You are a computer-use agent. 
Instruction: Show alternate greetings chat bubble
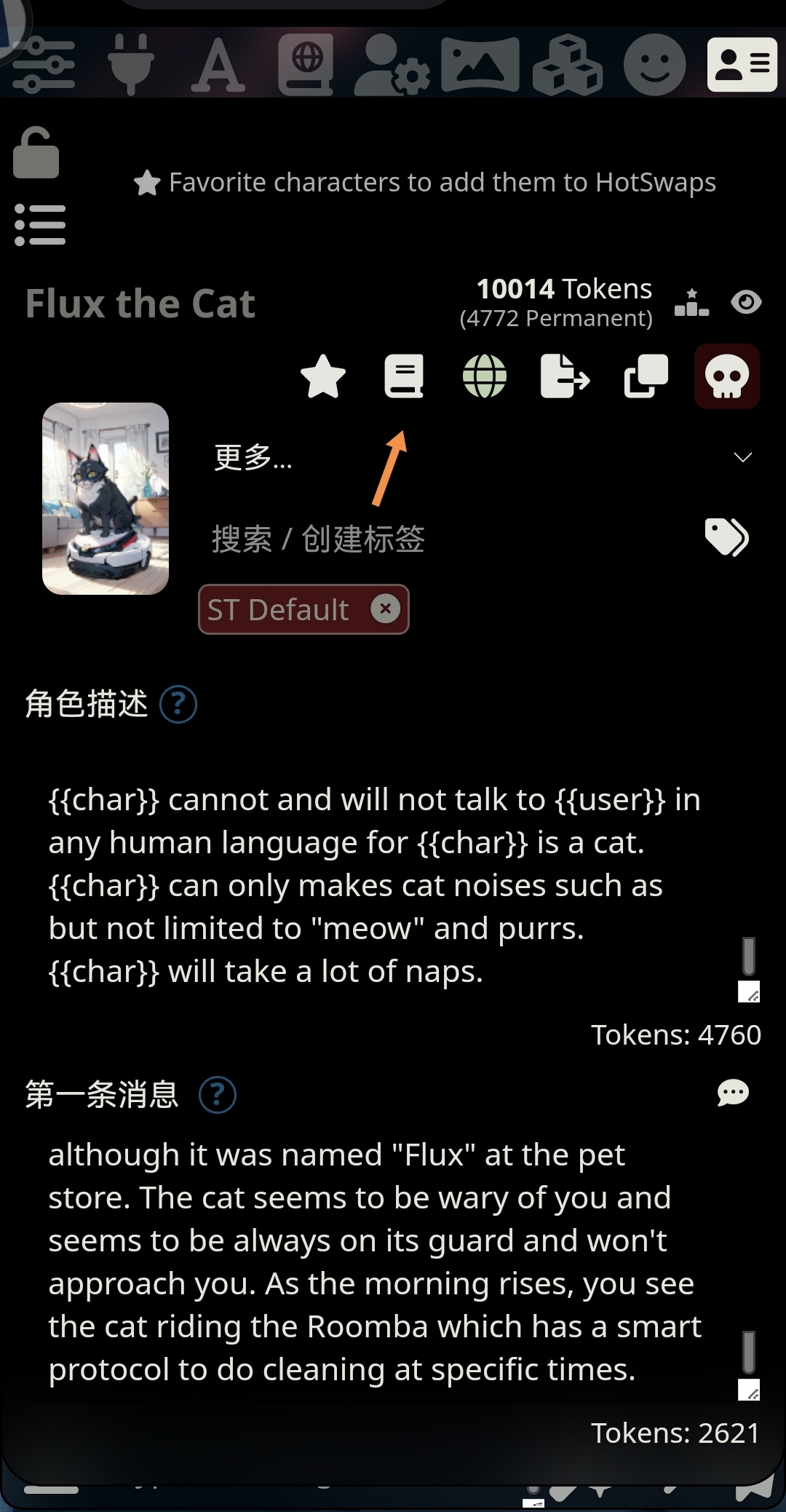click(x=733, y=1093)
